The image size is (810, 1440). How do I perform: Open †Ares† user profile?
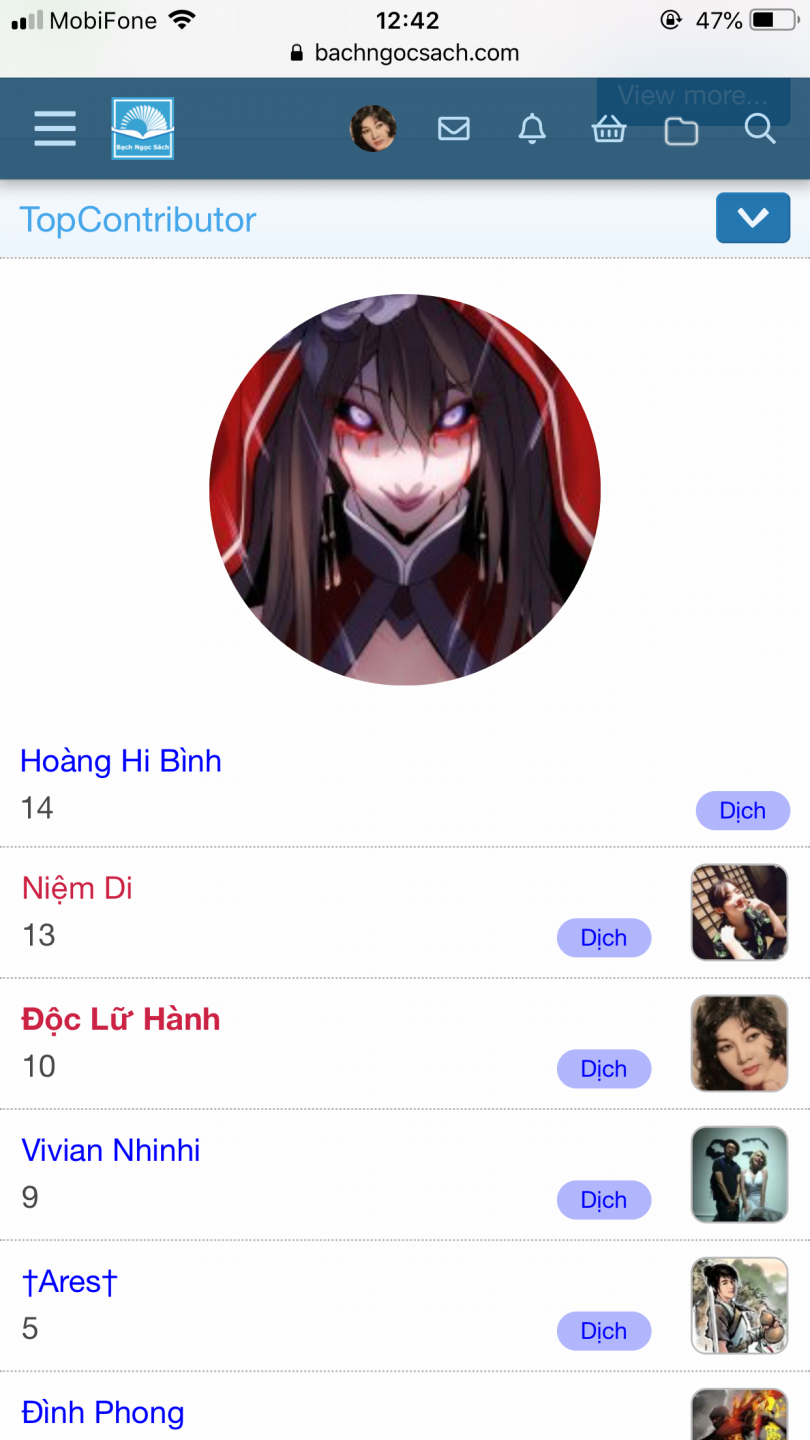click(70, 1281)
